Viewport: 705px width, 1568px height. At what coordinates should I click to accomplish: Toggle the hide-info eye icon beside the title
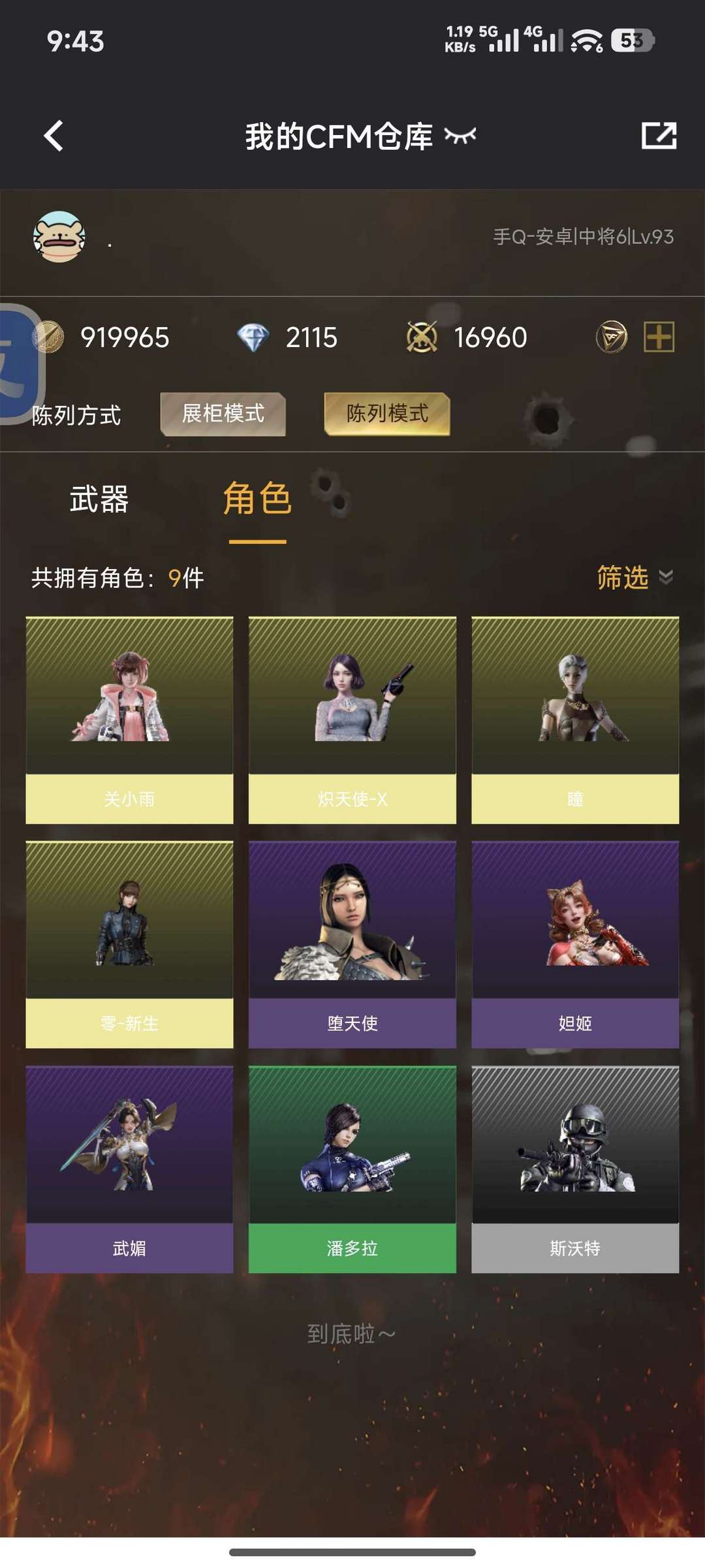(x=460, y=136)
